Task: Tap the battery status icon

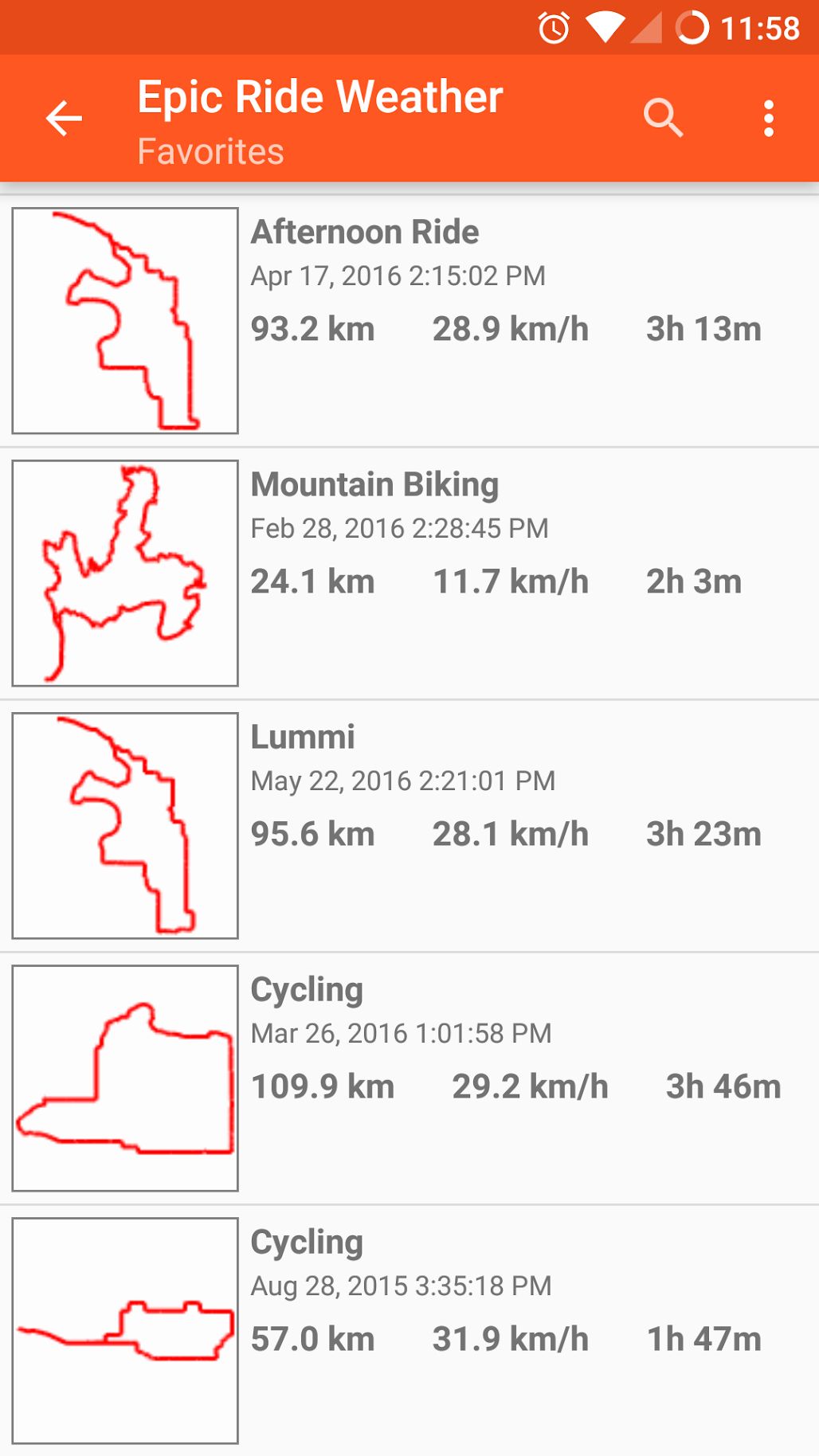Action: [692, 28]
